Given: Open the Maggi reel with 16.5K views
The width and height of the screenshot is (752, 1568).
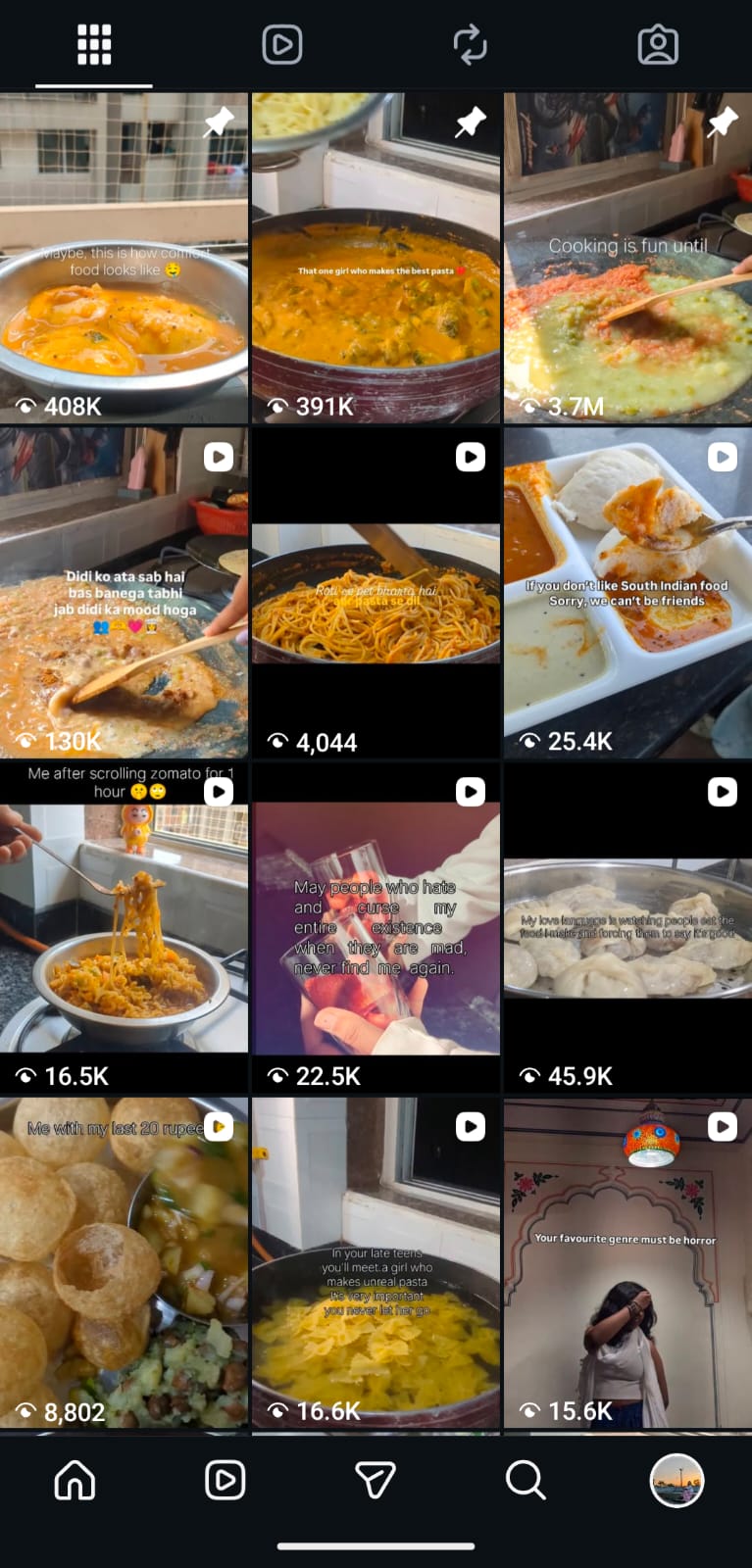Looking at the screenshot, I should (125, 928).
